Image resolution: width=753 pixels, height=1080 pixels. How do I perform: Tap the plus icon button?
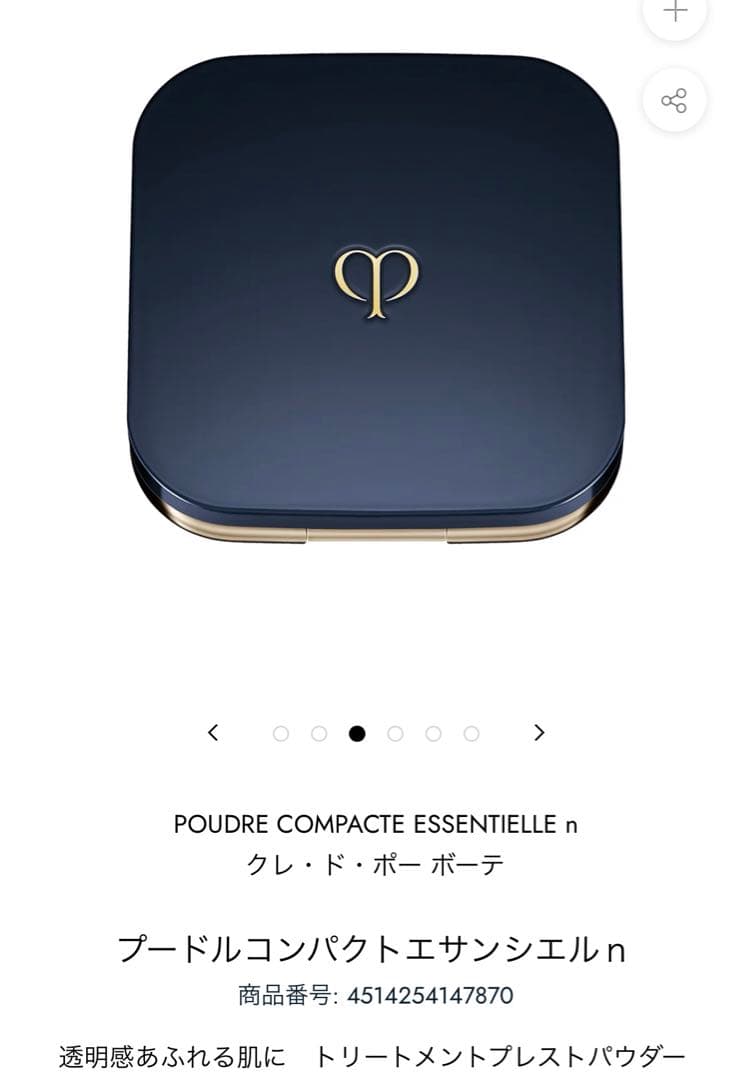tap(675, 12)
